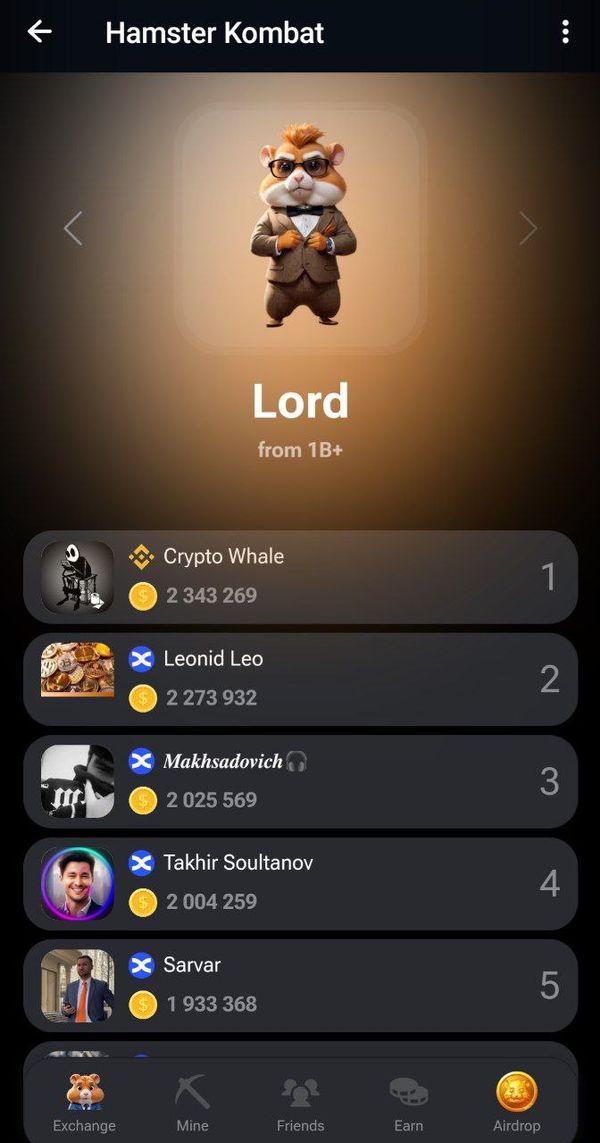Show the next league with right arrow

pyautogui.click(x=528, y=228)
